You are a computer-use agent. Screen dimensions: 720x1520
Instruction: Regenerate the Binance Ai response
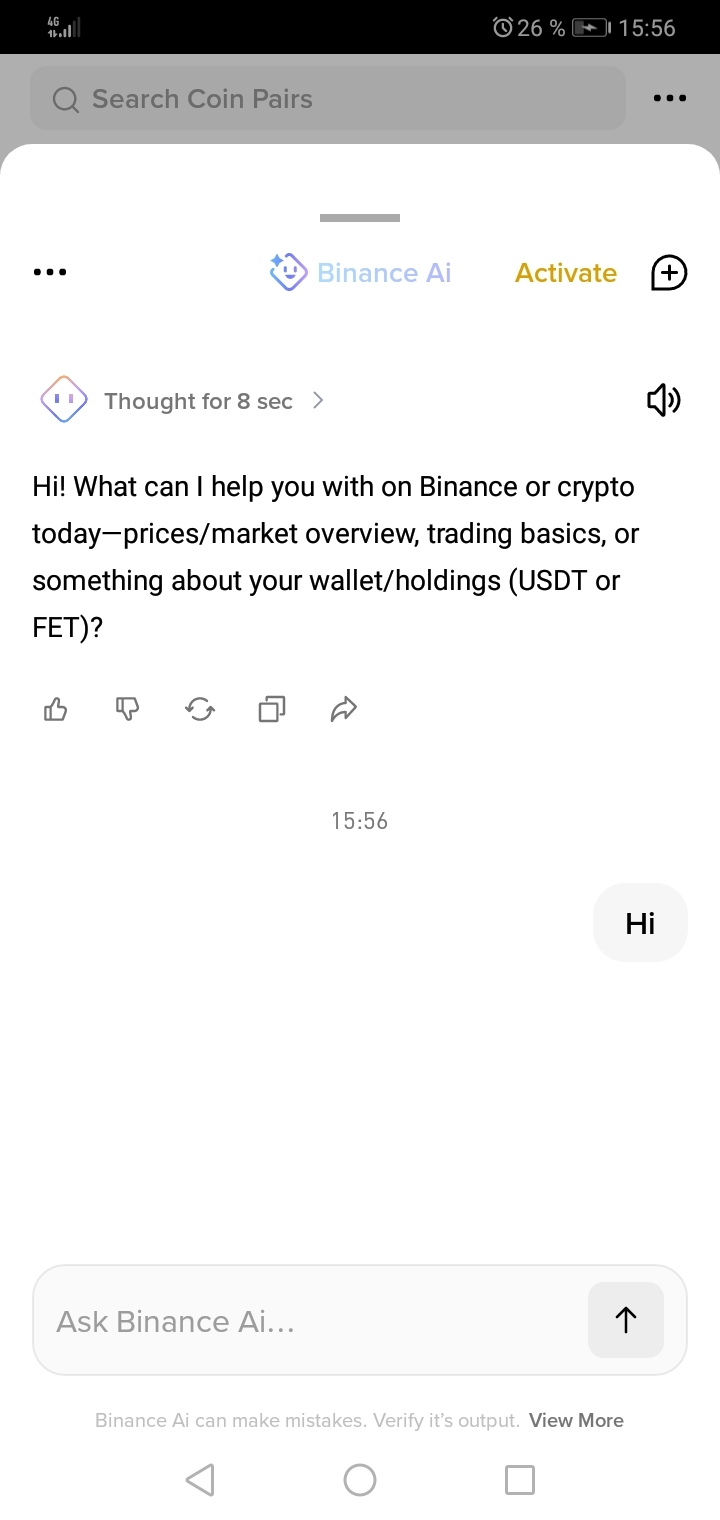[x=200, y=710]
